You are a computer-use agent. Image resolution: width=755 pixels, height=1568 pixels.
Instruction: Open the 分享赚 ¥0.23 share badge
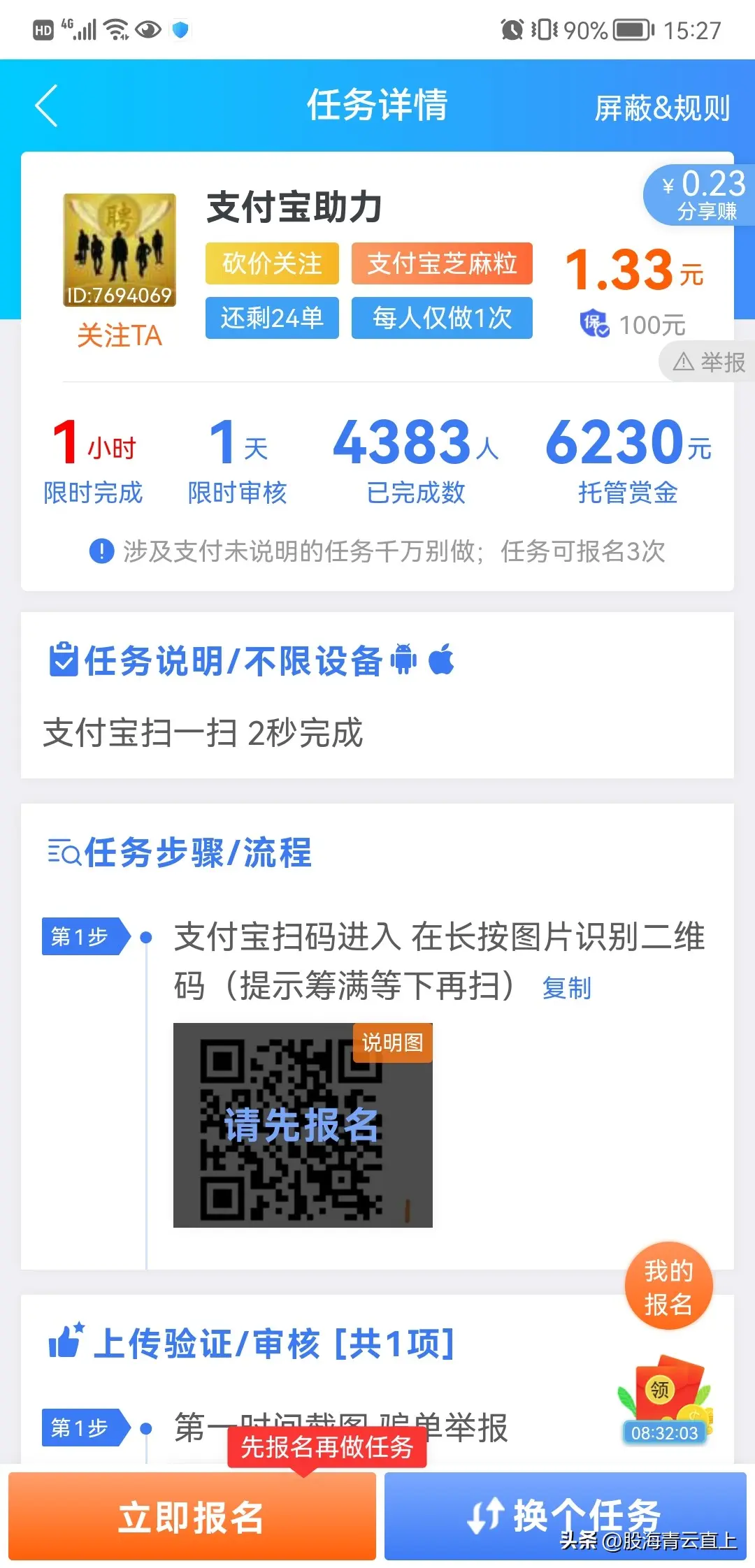point(699,194)
